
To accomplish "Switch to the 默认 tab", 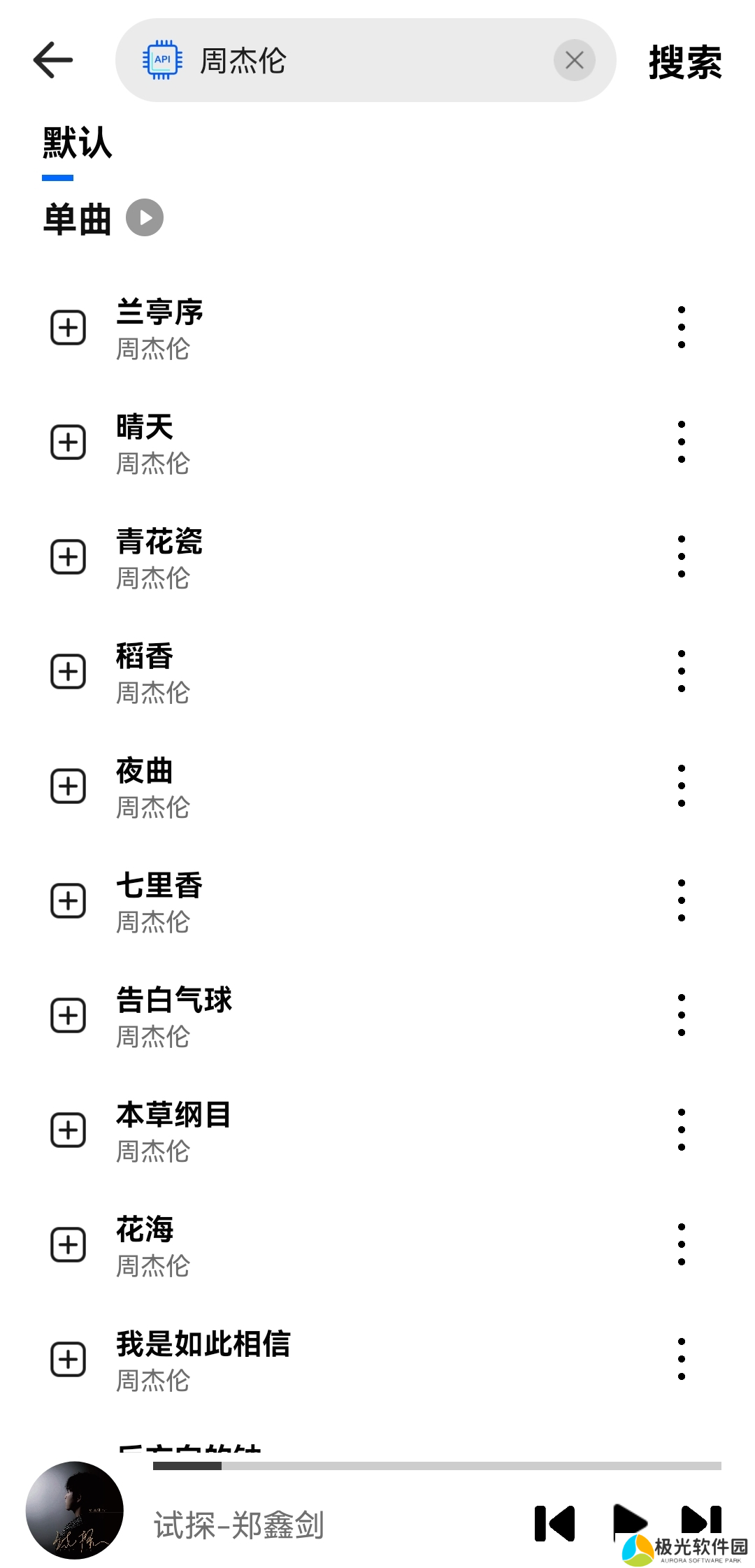I will [x=77, y=144].
